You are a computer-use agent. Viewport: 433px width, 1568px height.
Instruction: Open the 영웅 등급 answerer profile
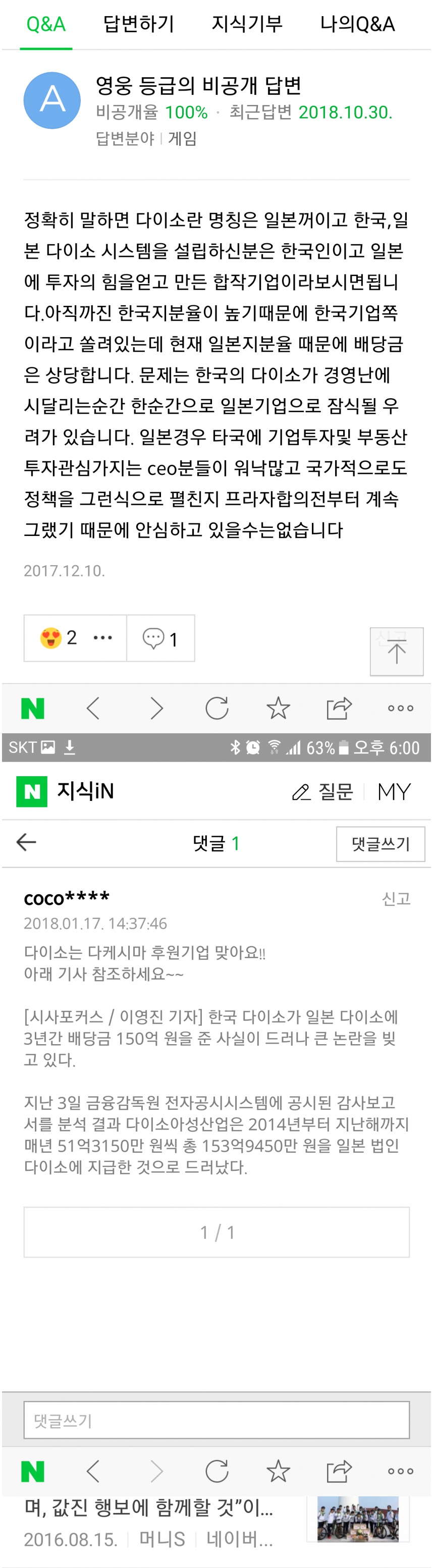tap(52, 100)
